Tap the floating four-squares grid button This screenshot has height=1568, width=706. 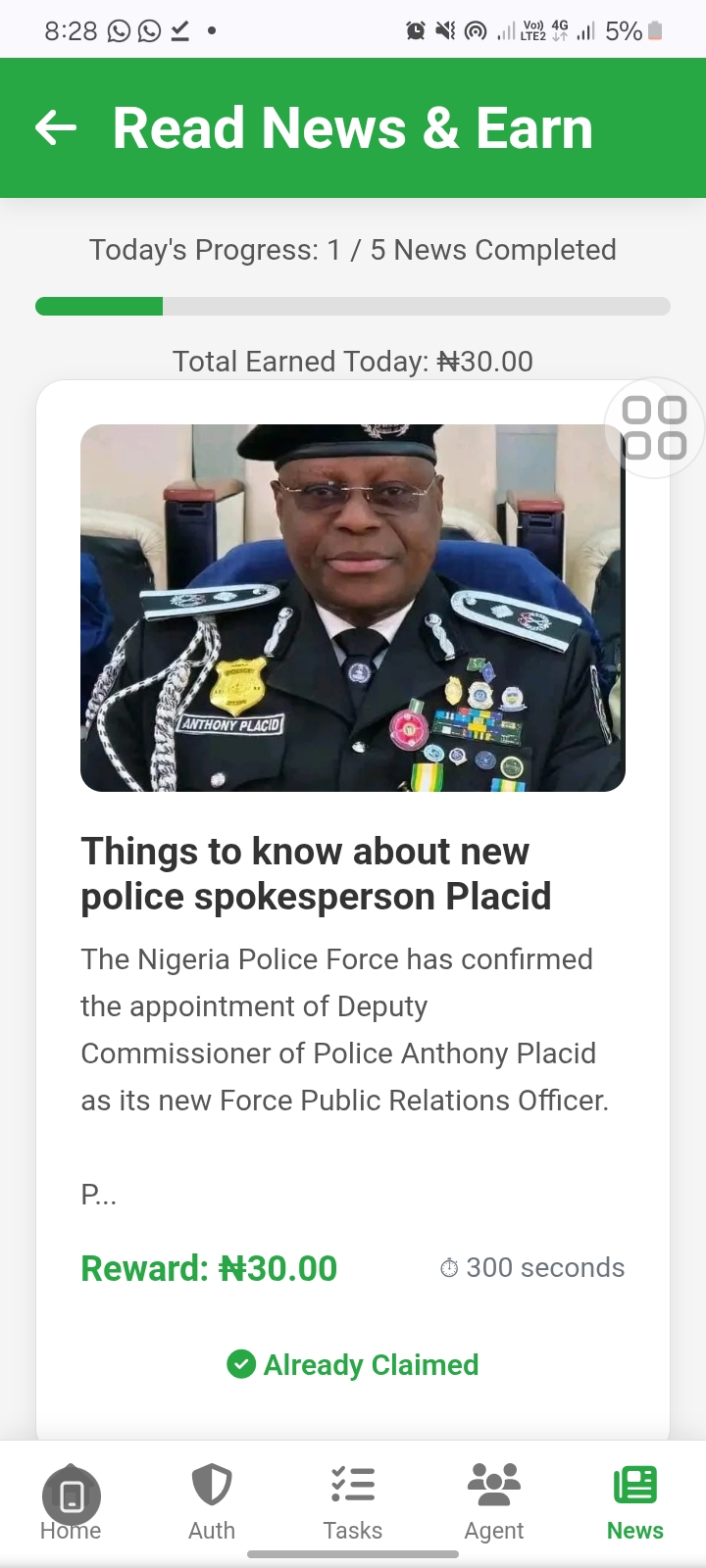click(x=655, y=428)
